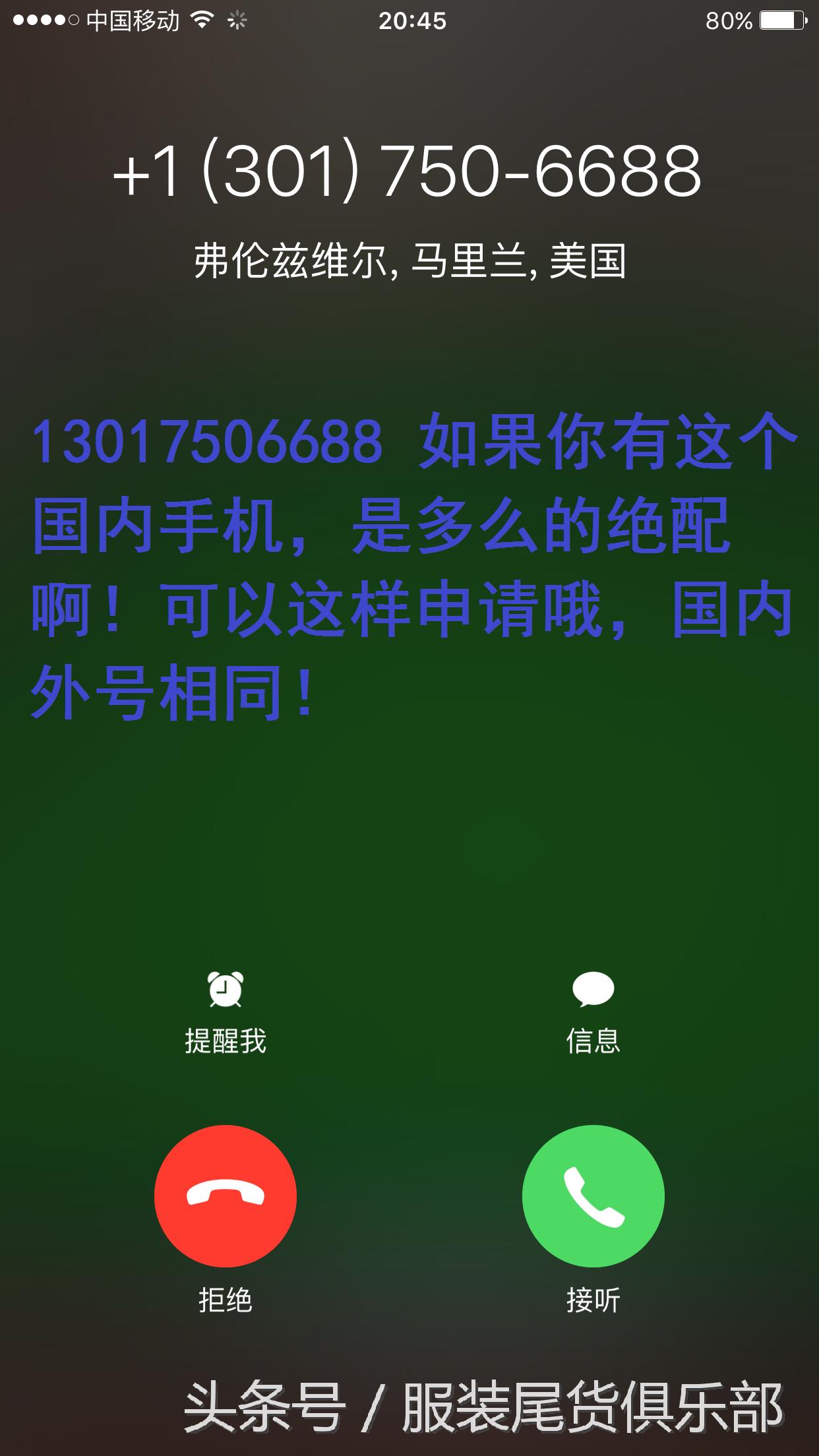Tap the green handset answer icon

coord(592,1195)
